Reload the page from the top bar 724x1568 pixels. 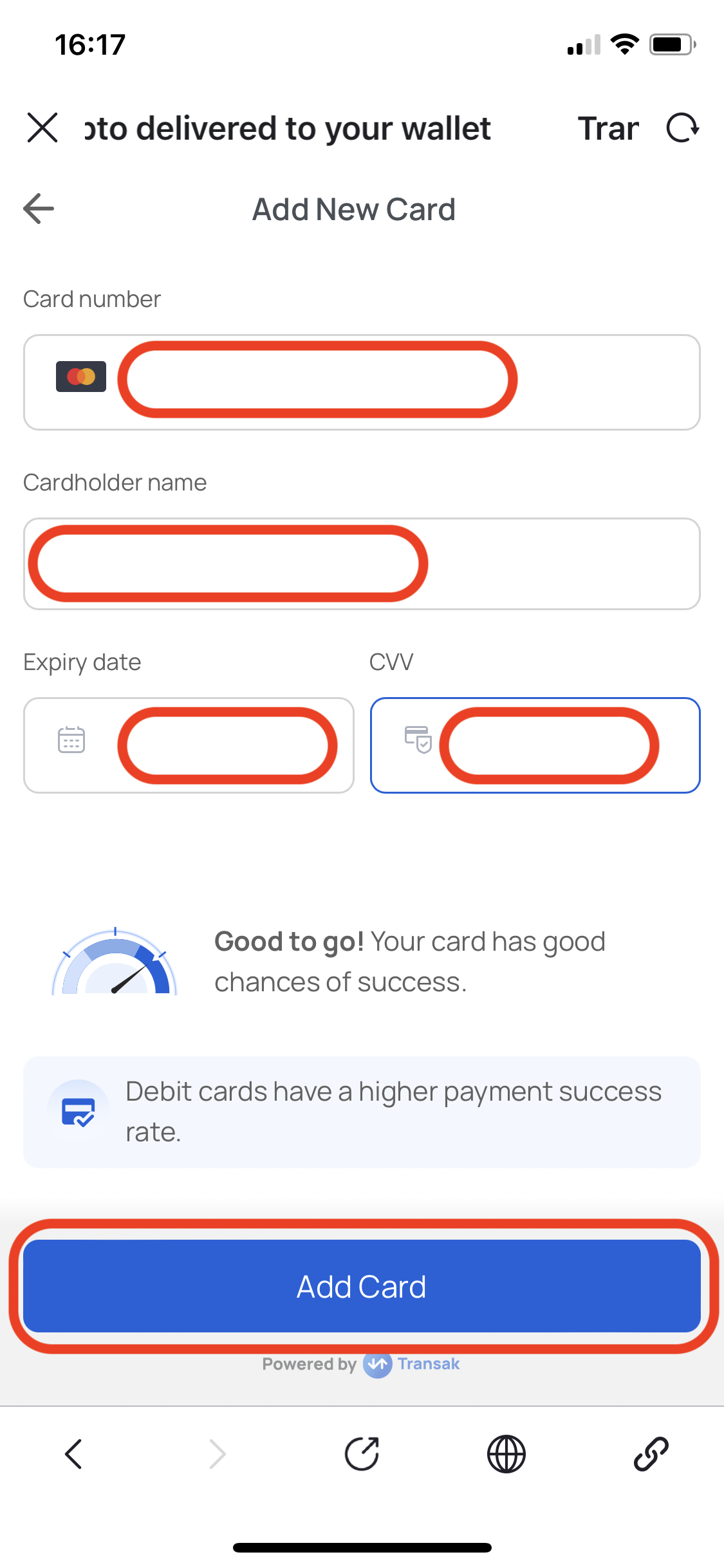coord(682,127)
